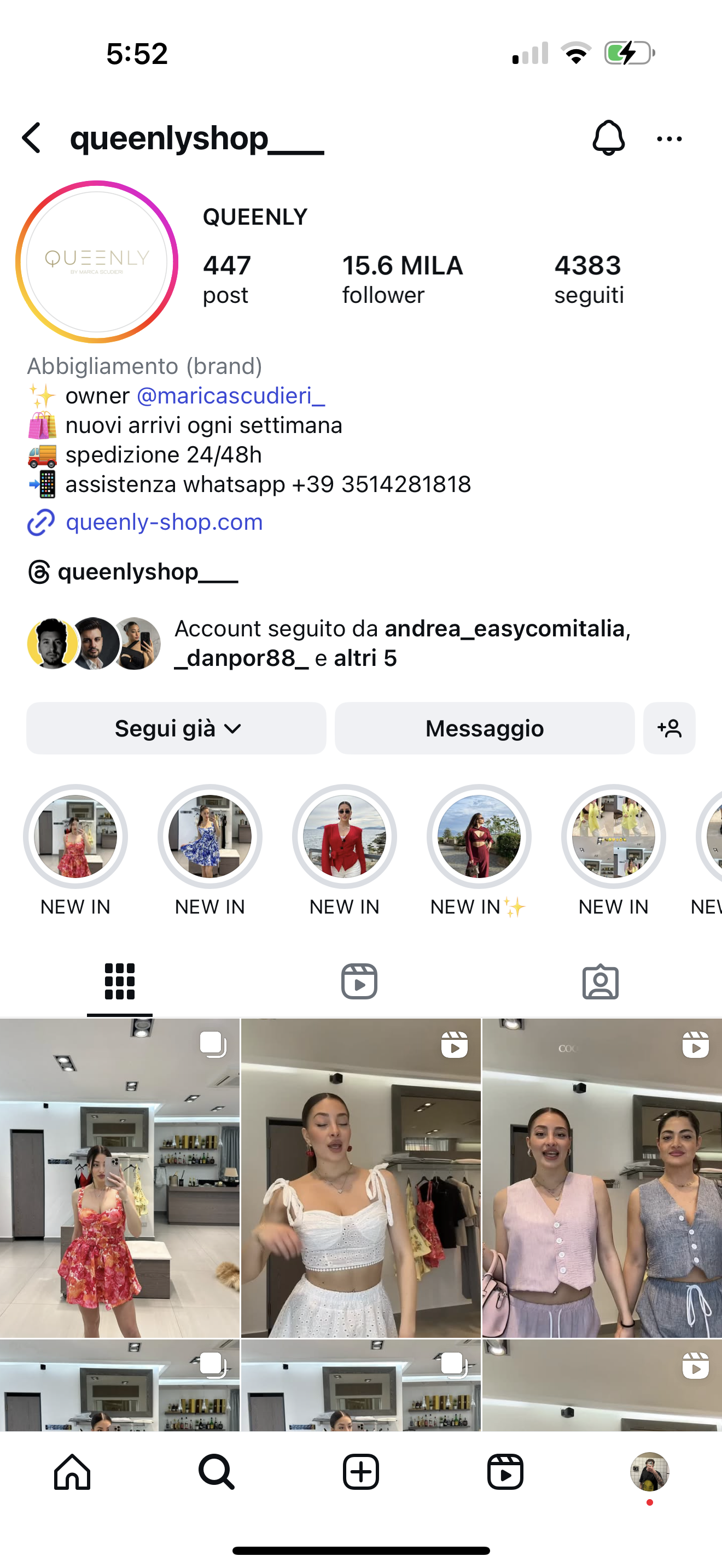Go to the Home feed
The image size is (722, 1568).
72,1472
